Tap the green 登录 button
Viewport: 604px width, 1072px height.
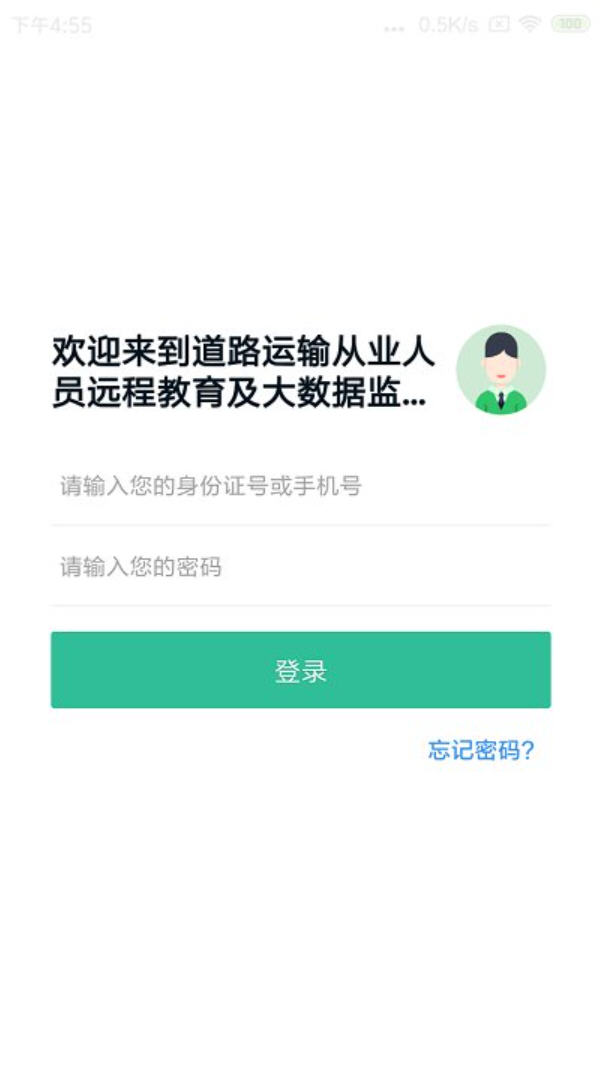point(300,670)
